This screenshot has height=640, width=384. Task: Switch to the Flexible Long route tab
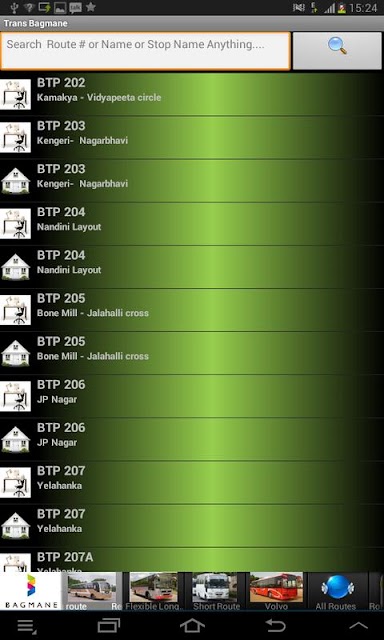coord(153,591)
